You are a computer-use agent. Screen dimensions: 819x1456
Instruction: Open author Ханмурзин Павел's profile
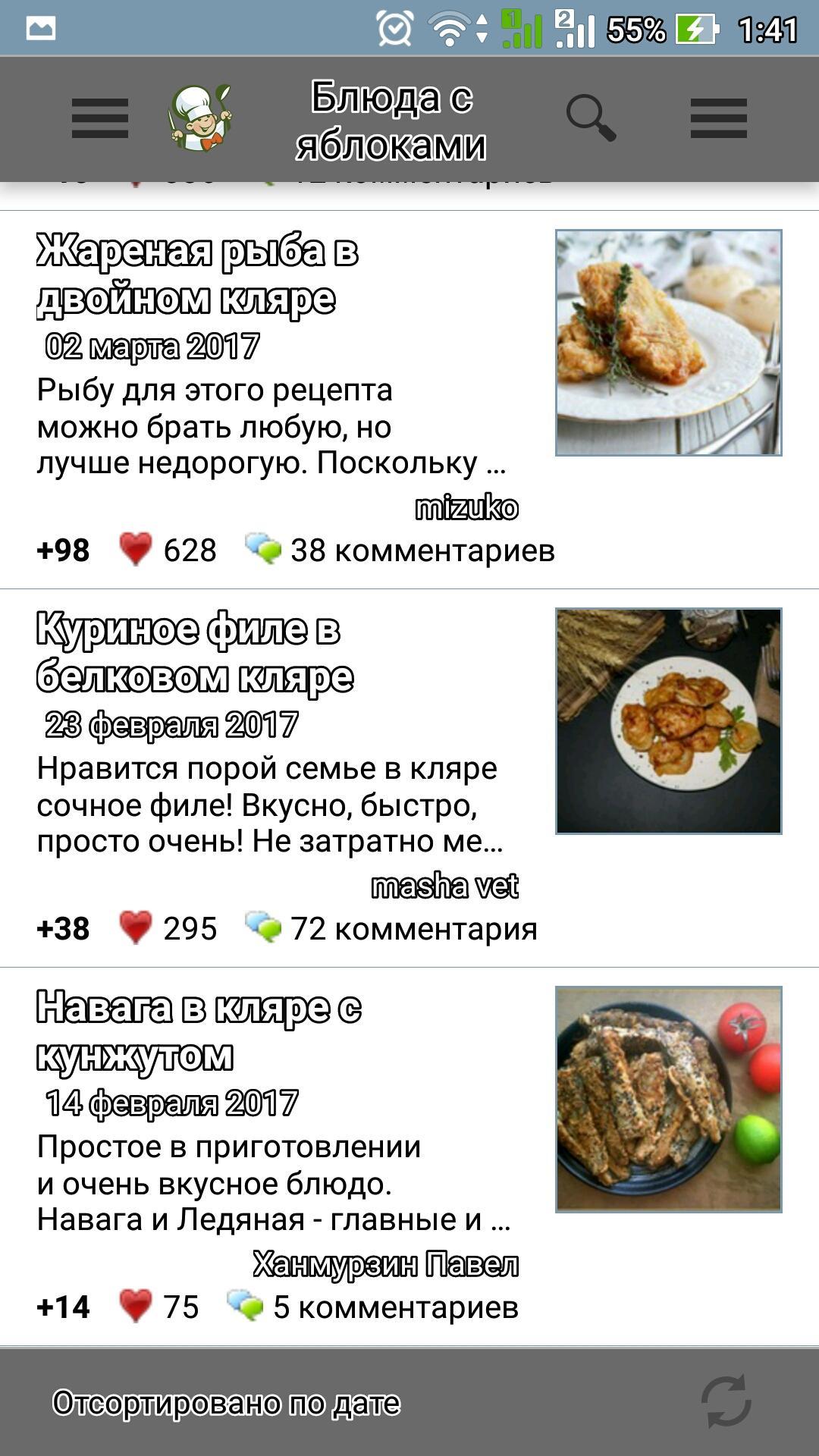[x=386, y=1264]
